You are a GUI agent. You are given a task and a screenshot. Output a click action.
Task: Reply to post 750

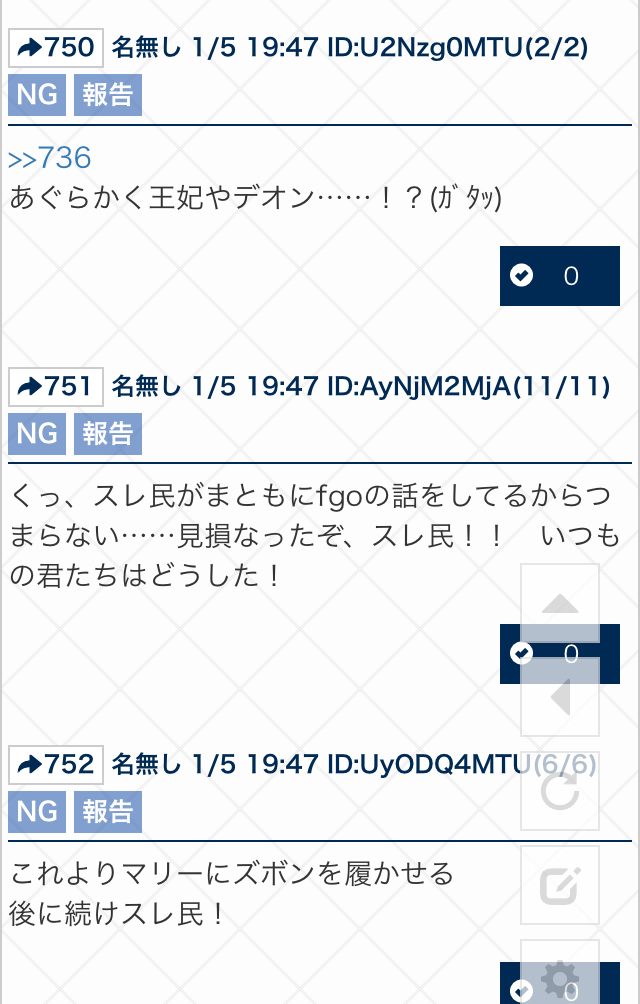point(56,48)
